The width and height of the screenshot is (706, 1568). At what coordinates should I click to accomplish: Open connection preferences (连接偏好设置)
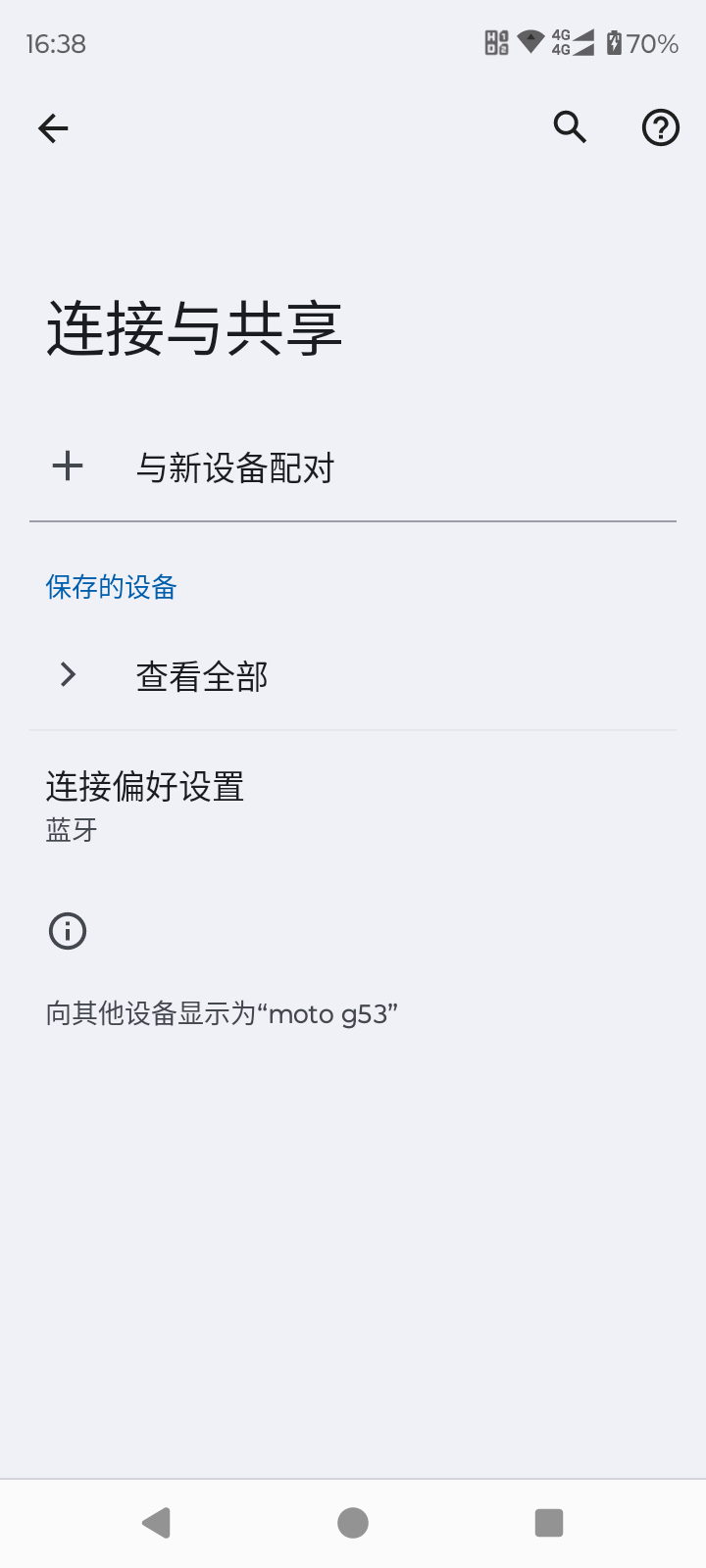pos(145,804)
